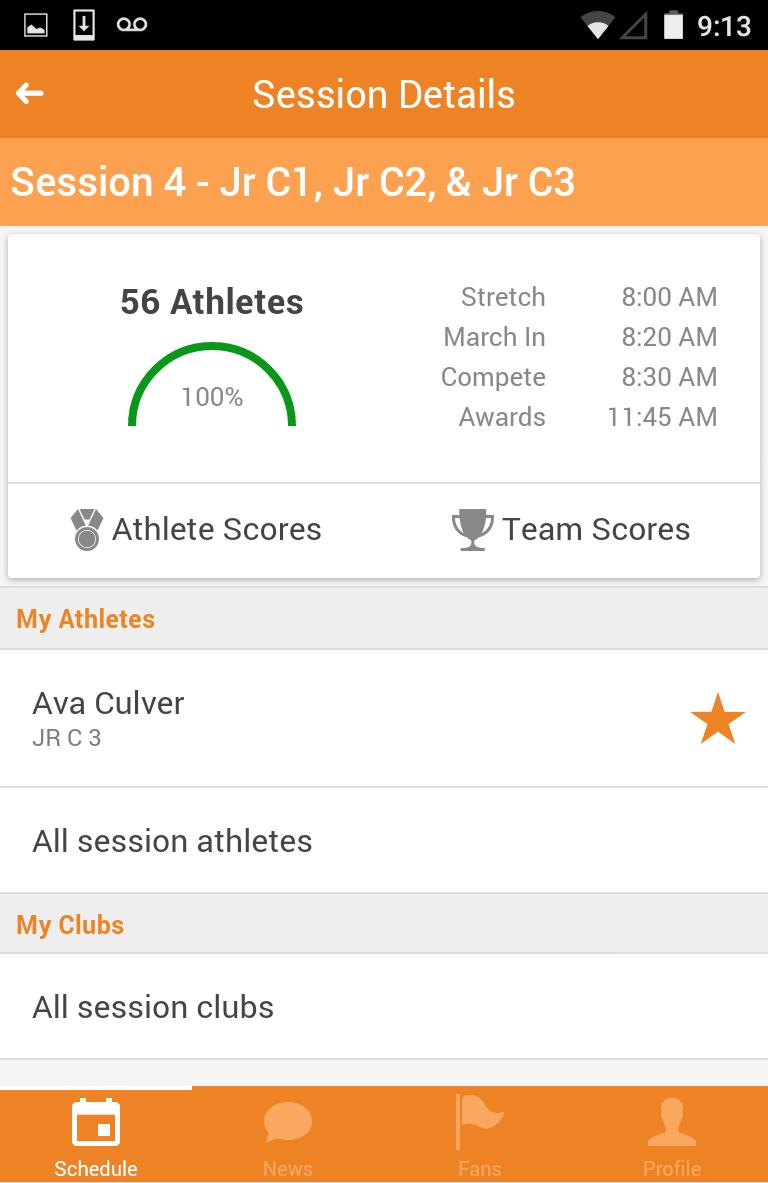Viewport: 768px width, 1183px height.
Task: Go back using the top arrow
Action: pyautogui.click(x=30, y=94)
